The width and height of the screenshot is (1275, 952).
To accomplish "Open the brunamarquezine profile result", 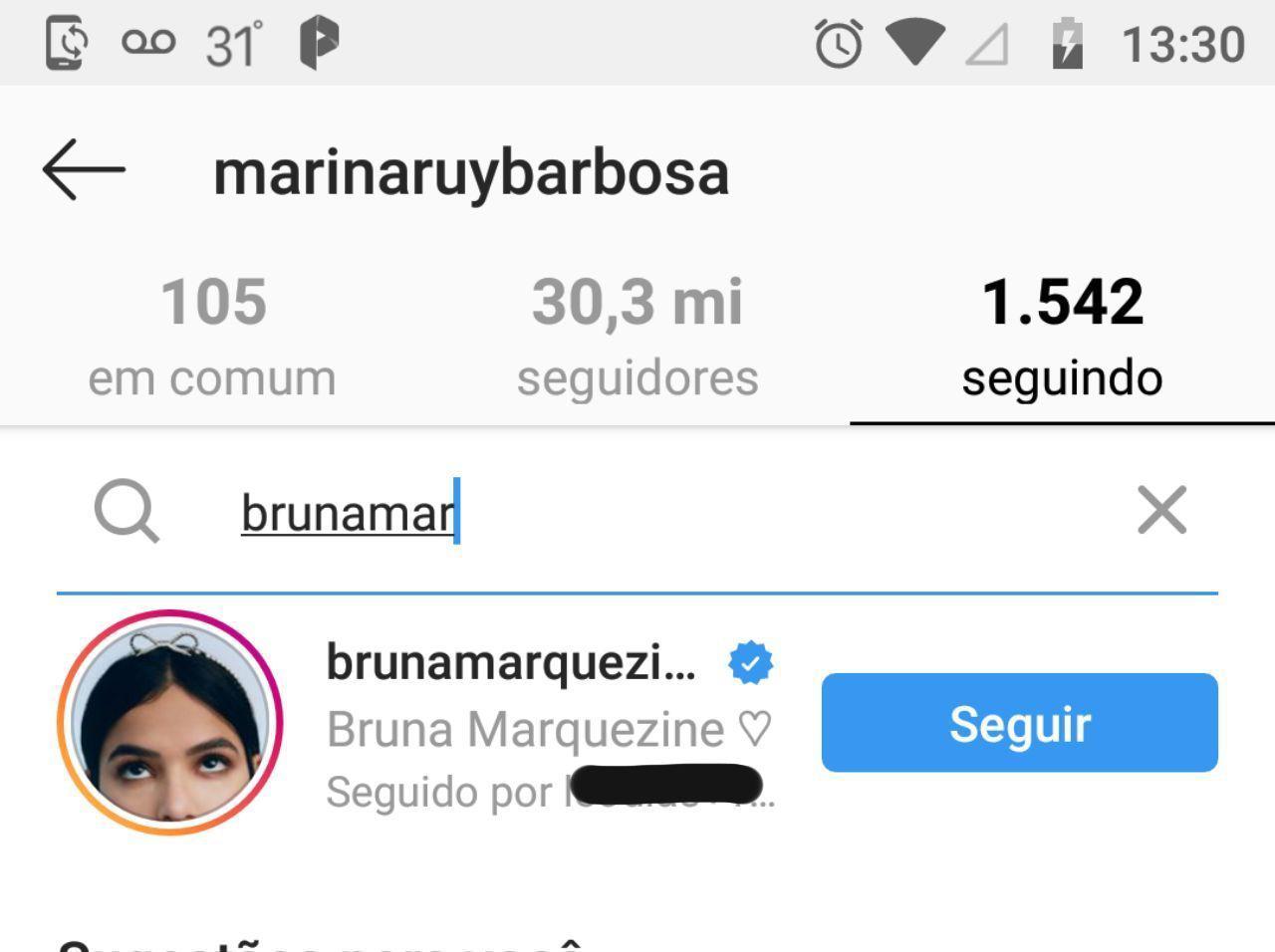I will pyautogui.click(x=511, y=663).
